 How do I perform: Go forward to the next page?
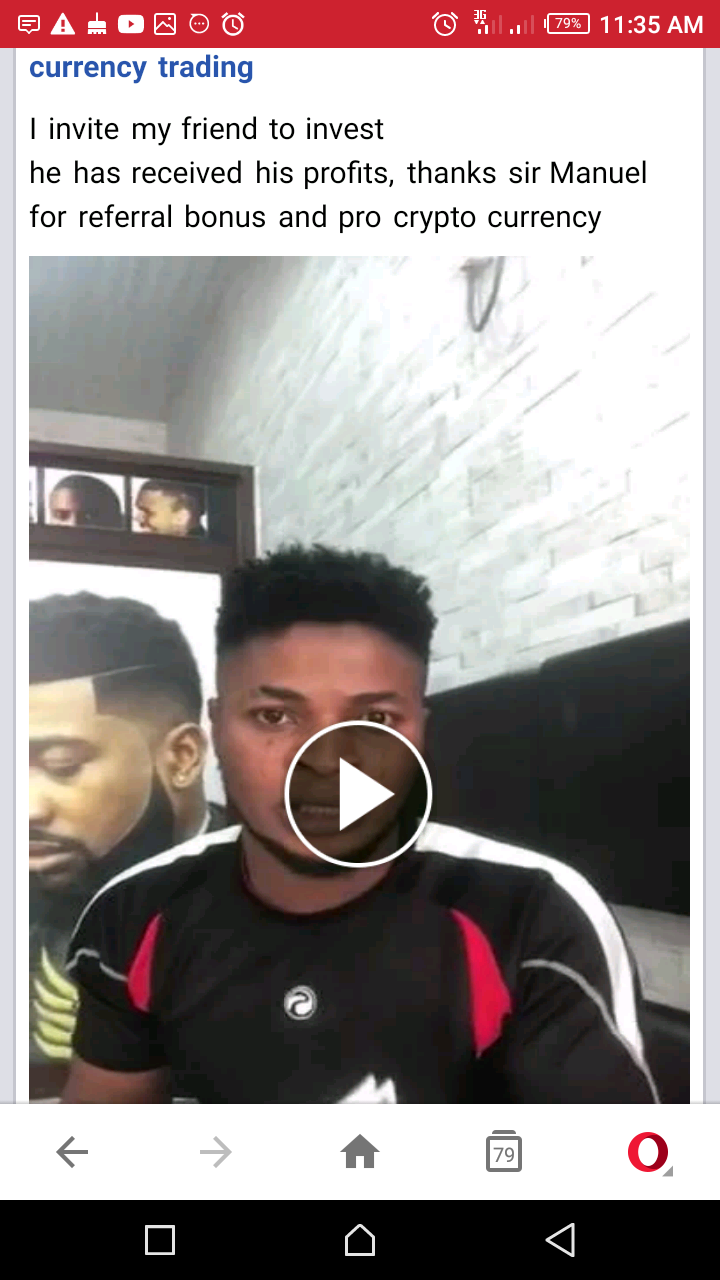215,1153
